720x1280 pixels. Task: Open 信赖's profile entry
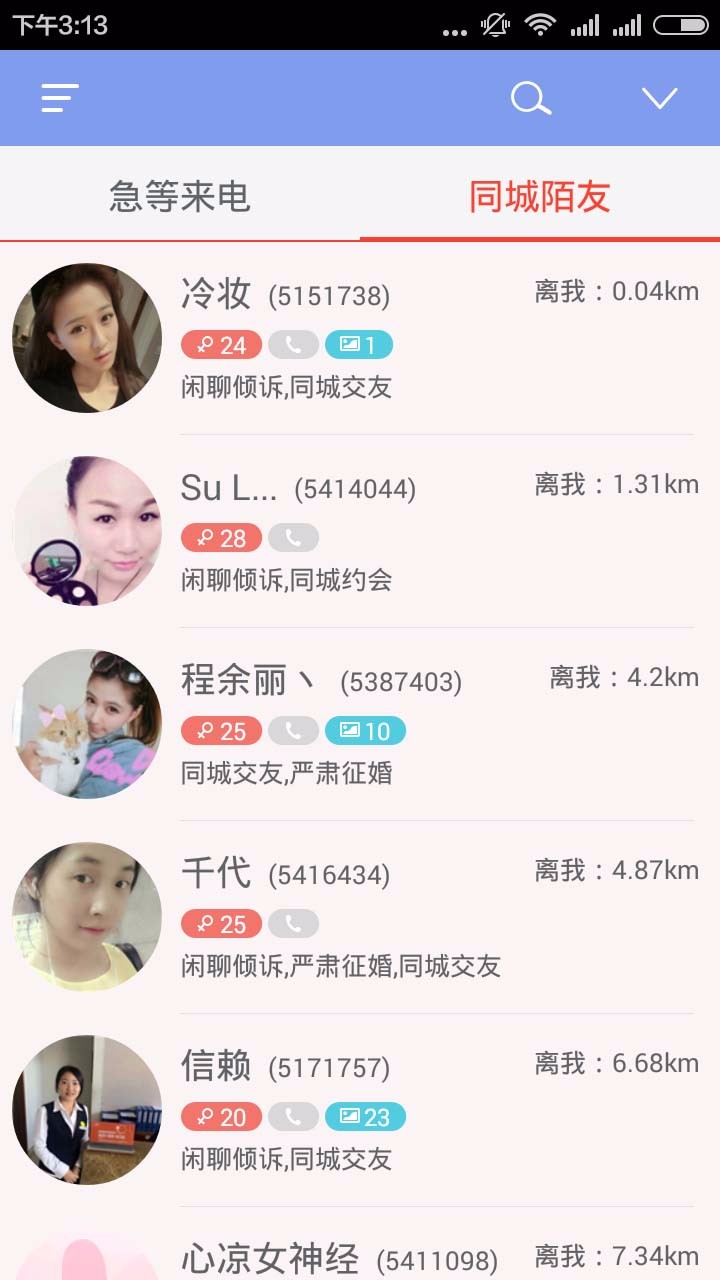[x=360, y=1110]
